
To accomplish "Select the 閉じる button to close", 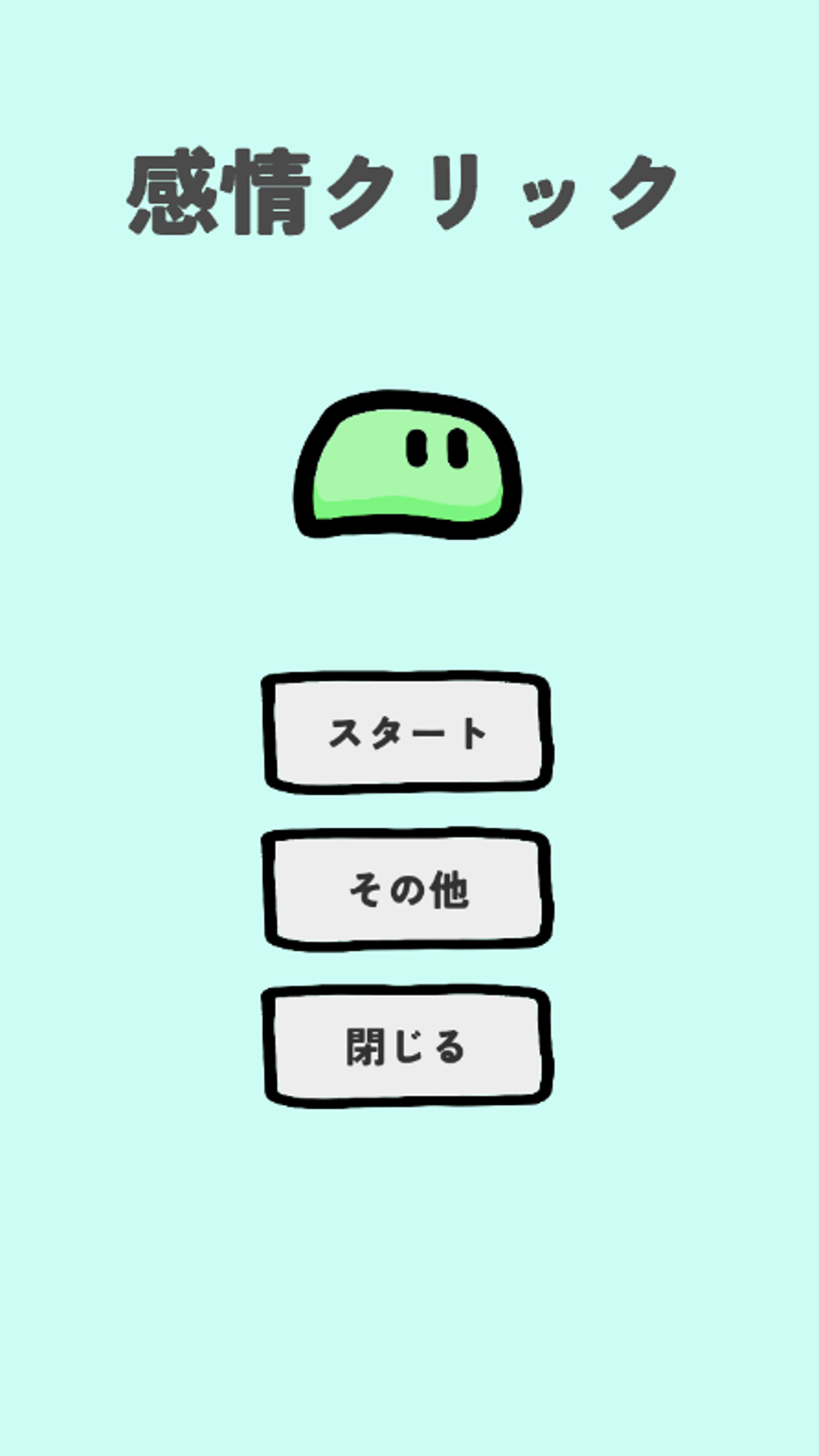I will click(407, 1046).
